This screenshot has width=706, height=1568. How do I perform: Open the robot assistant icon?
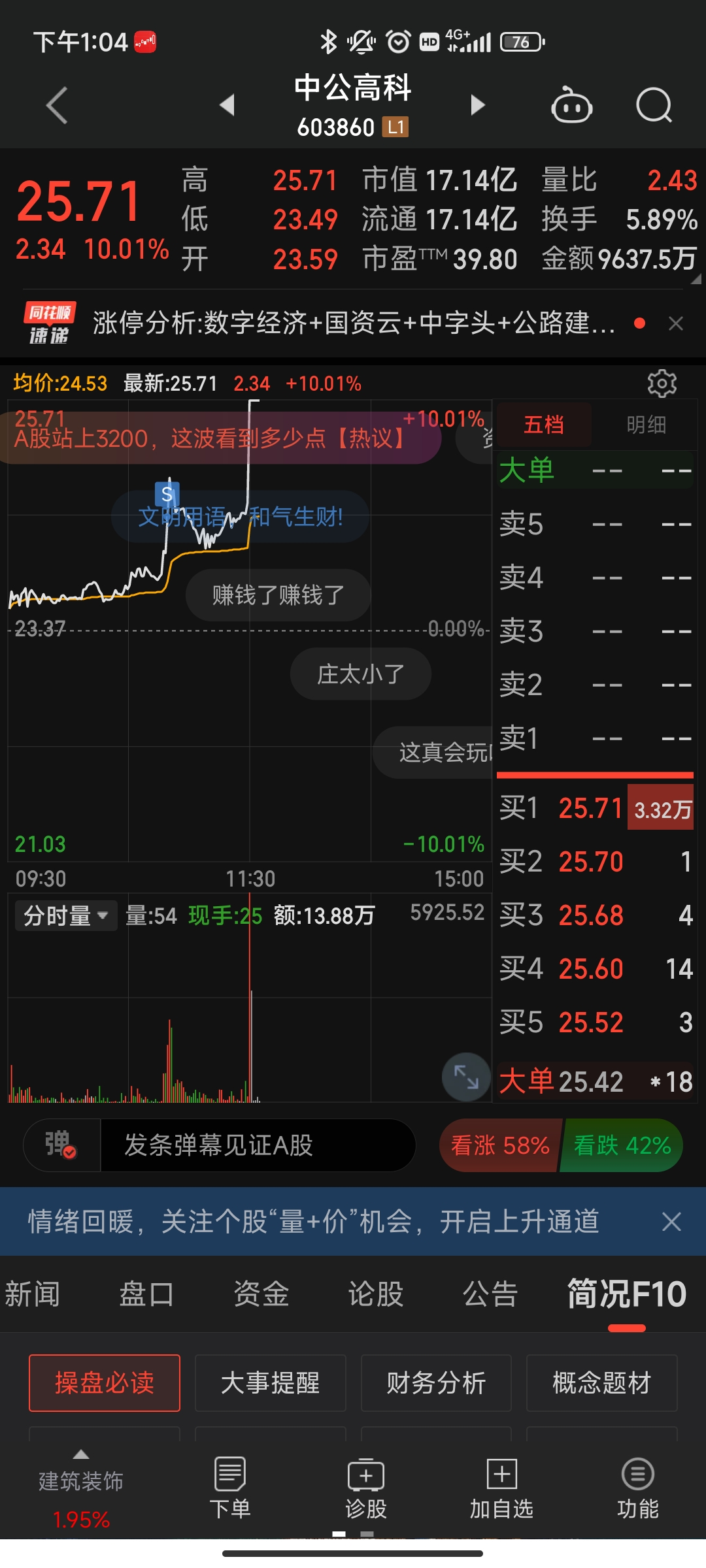pos(571,106)
